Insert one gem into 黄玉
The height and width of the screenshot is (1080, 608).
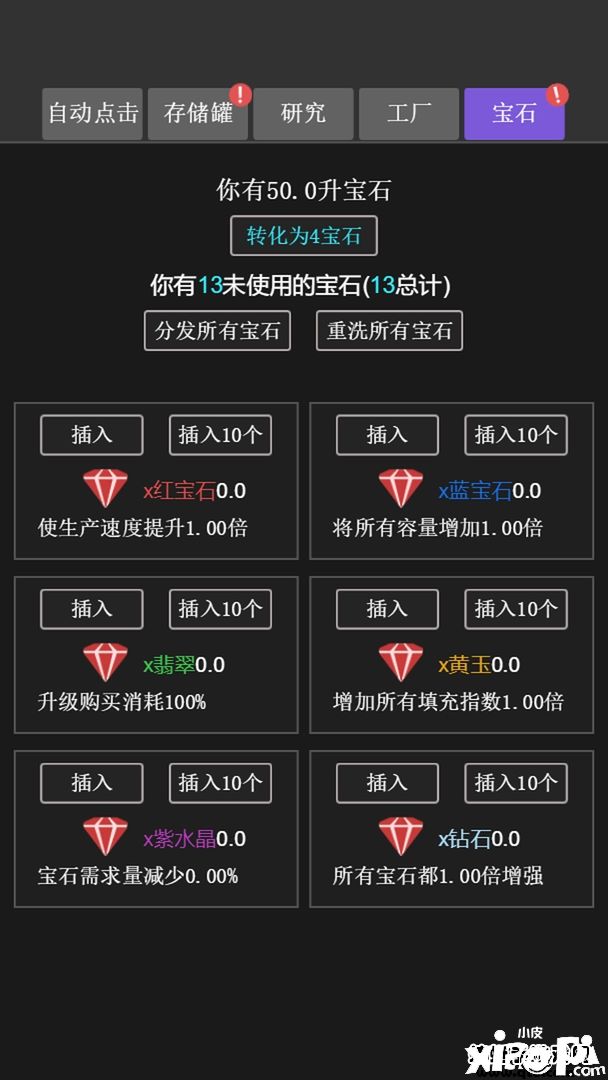coord(387,609)
